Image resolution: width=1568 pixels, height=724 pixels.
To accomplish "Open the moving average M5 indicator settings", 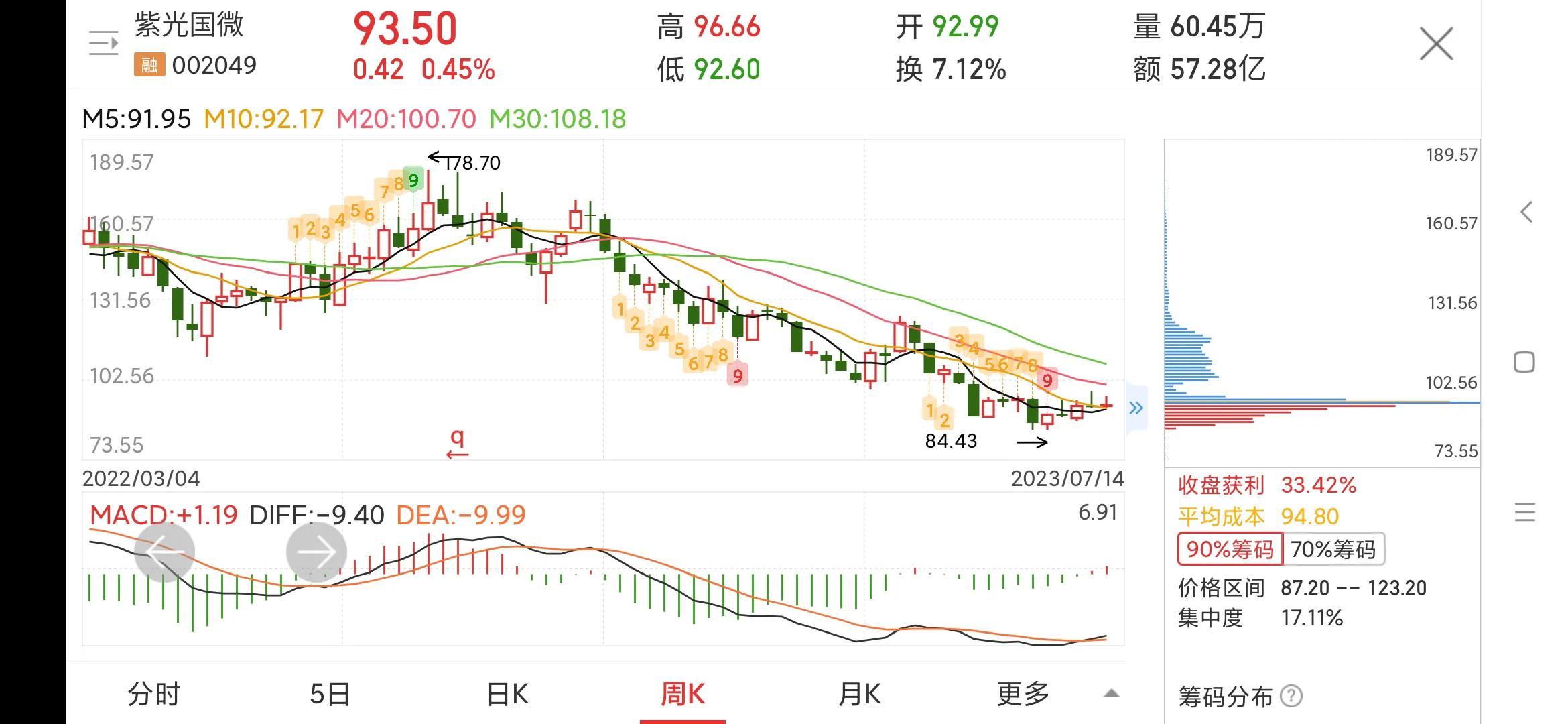I will (x=137, y=119).
